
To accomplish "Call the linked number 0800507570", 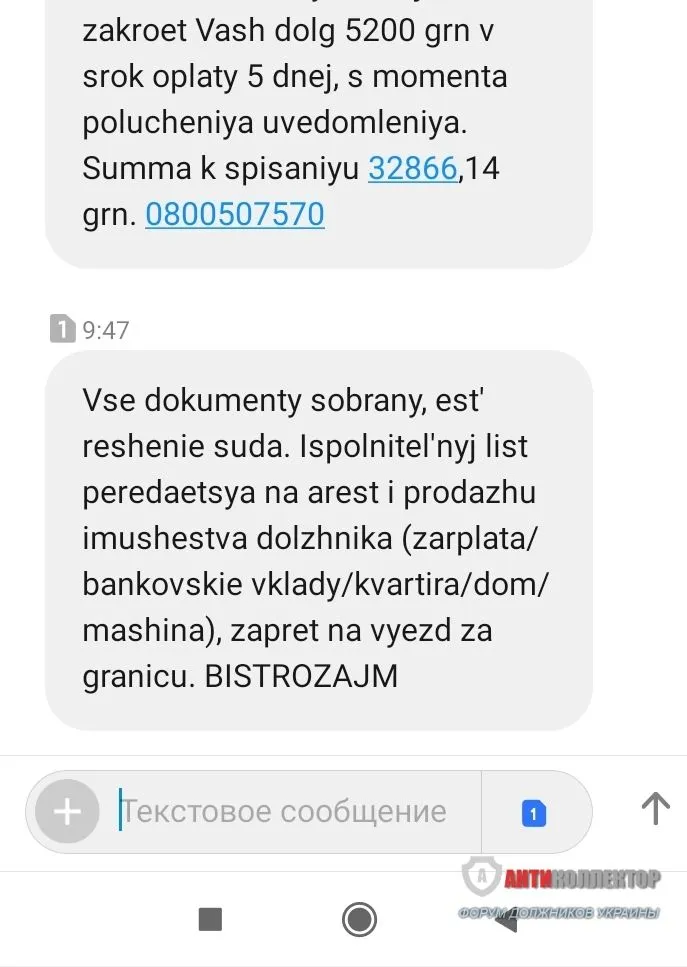I will 235,214.
